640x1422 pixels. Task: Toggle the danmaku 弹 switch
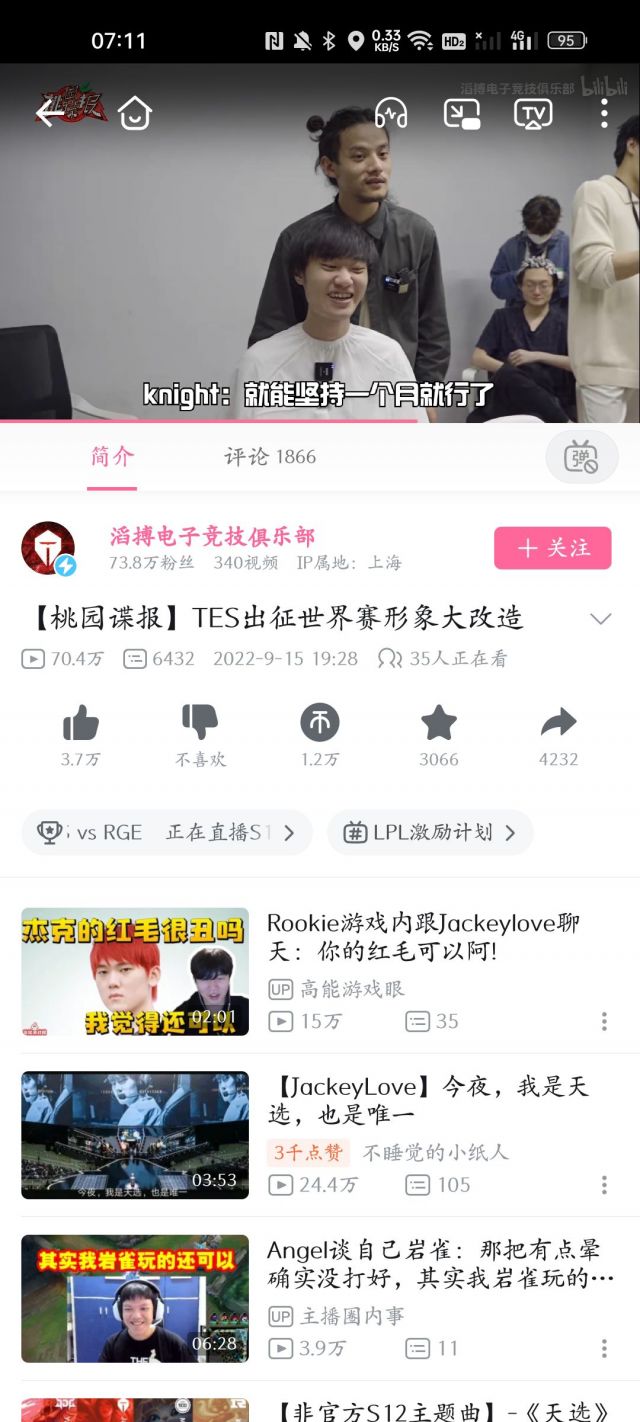coord(581,458)
